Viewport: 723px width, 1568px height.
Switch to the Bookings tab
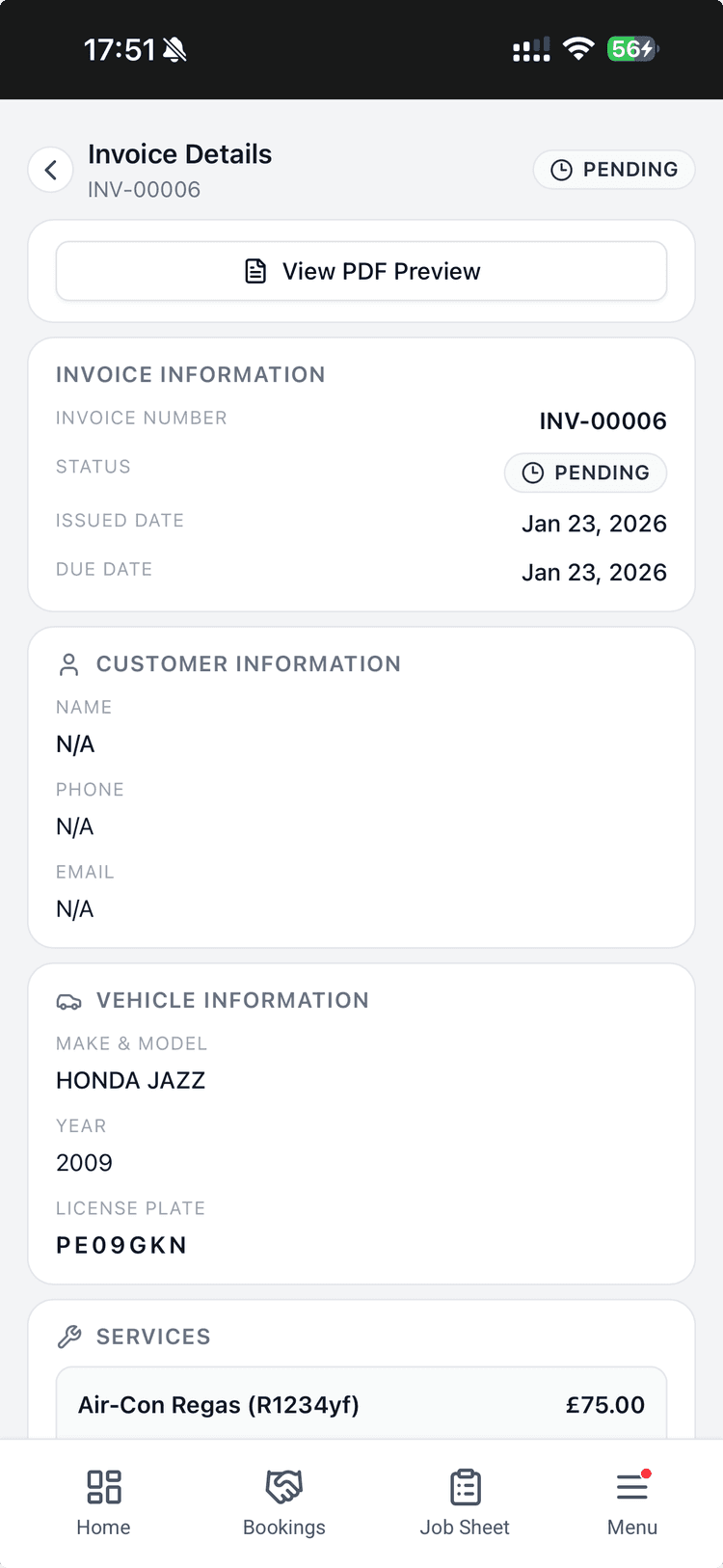click(x=283, y=1502)
